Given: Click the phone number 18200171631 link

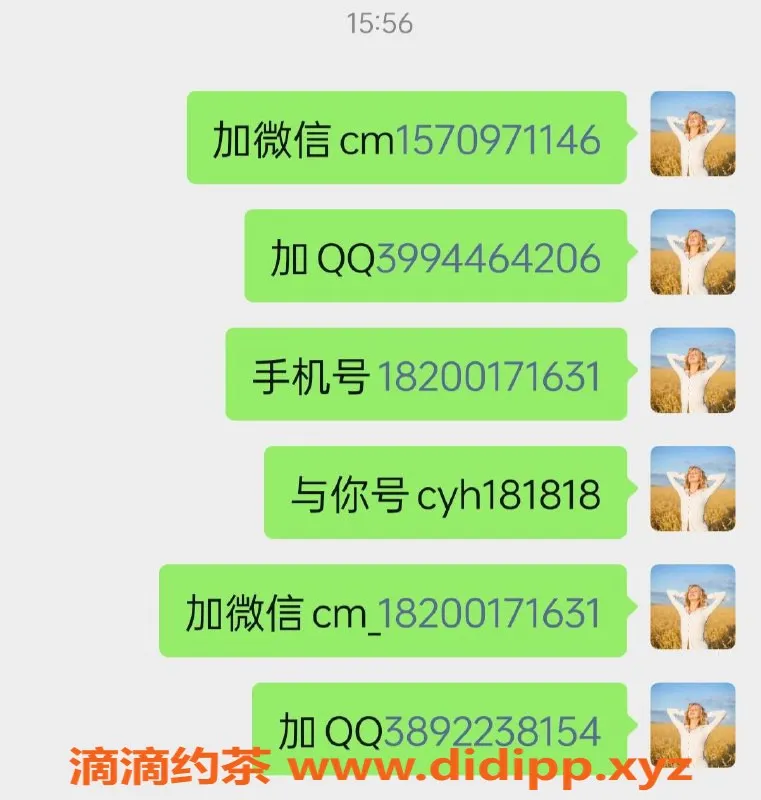Looking at the screenshot, I should click(x=490, y=375).
